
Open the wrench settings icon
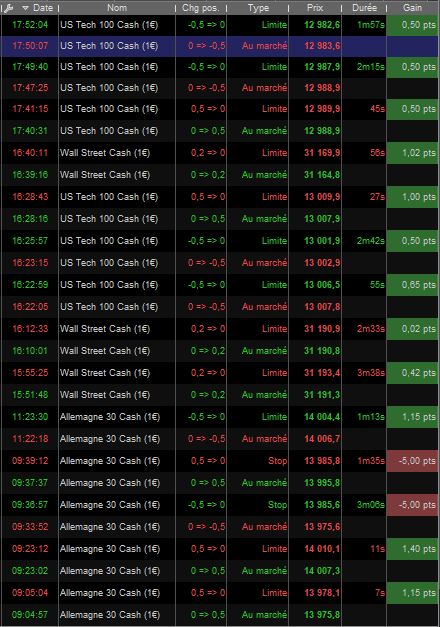point(8,8)
